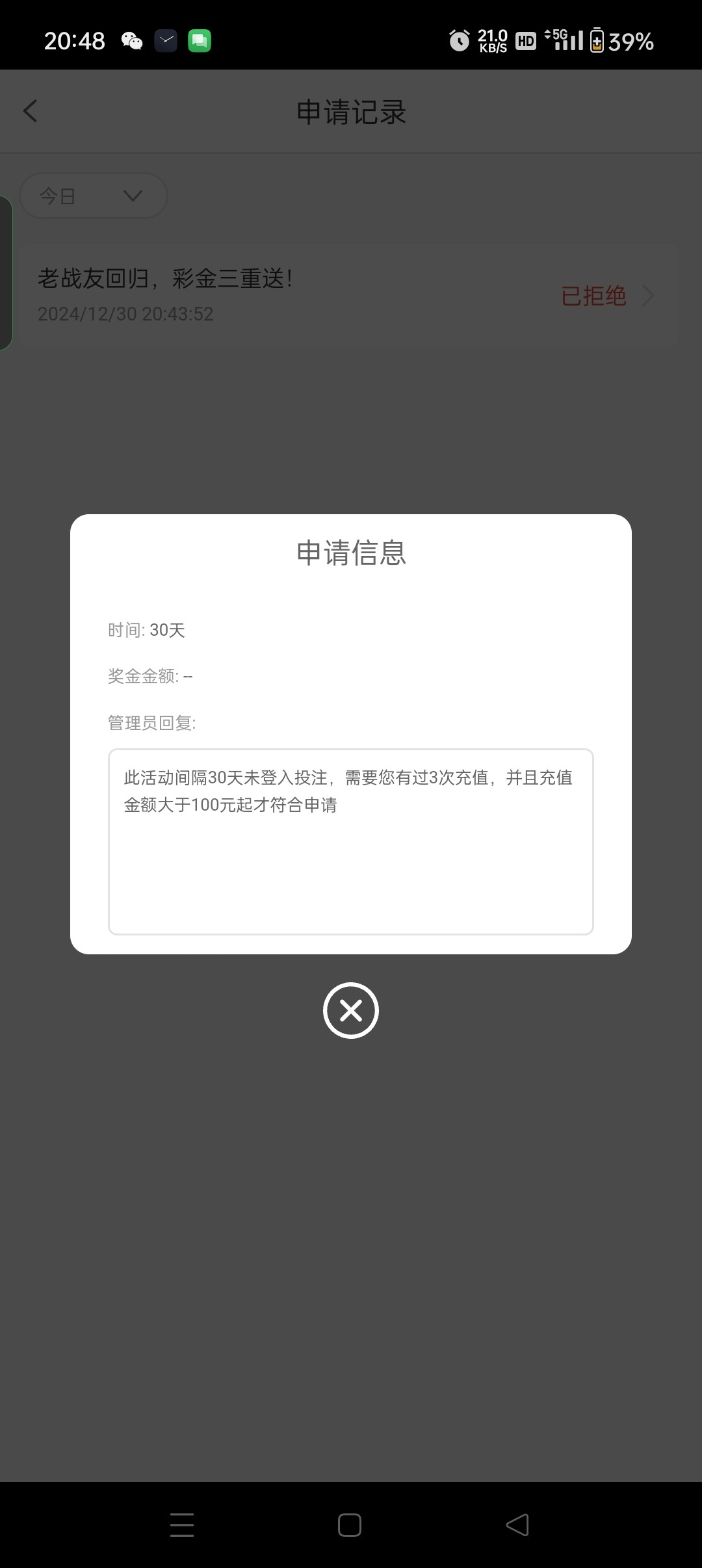Close the 申请信息 dialog
The width and height of the screenshot is (702, 1568).
350,1010
